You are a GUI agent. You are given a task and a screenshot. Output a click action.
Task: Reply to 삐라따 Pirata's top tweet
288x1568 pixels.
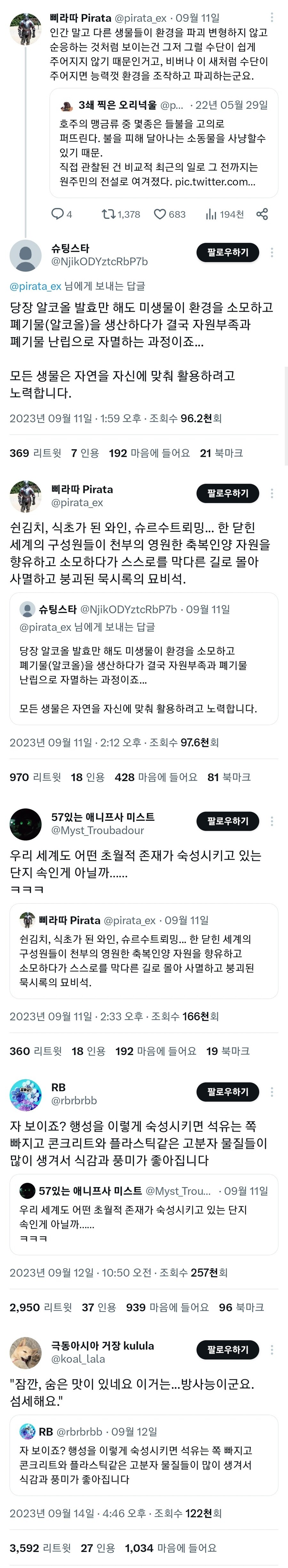57,214
